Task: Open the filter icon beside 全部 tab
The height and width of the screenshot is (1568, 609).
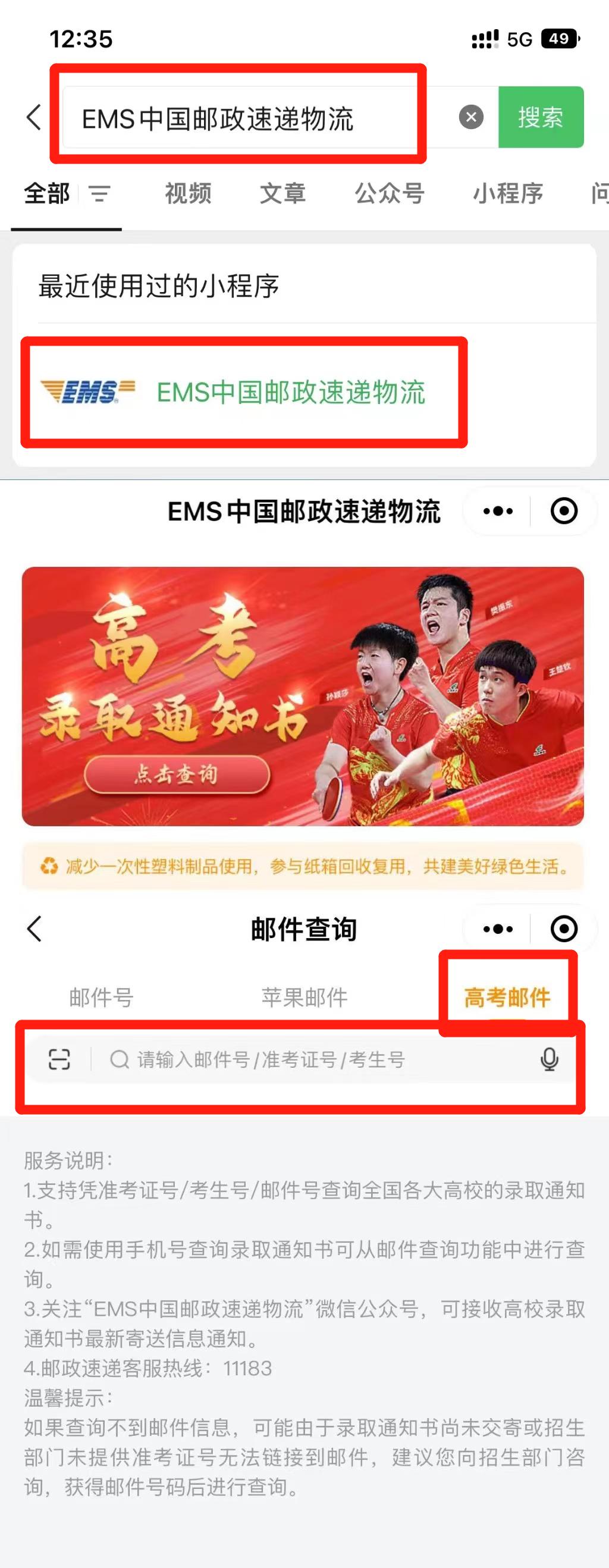Action: coord(99,195)
